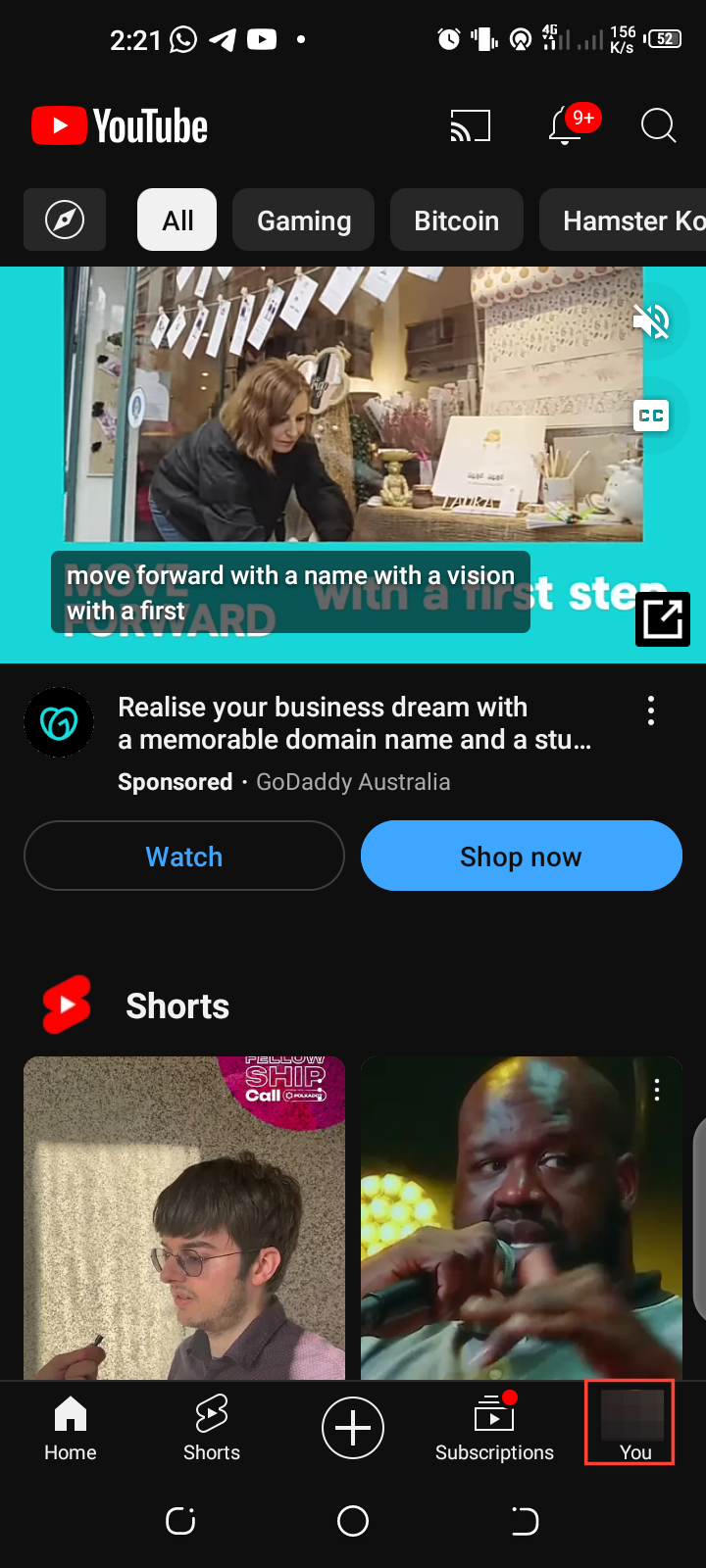
Task: Toggle closed captions on the ad
Action: (x=651, y=416)
